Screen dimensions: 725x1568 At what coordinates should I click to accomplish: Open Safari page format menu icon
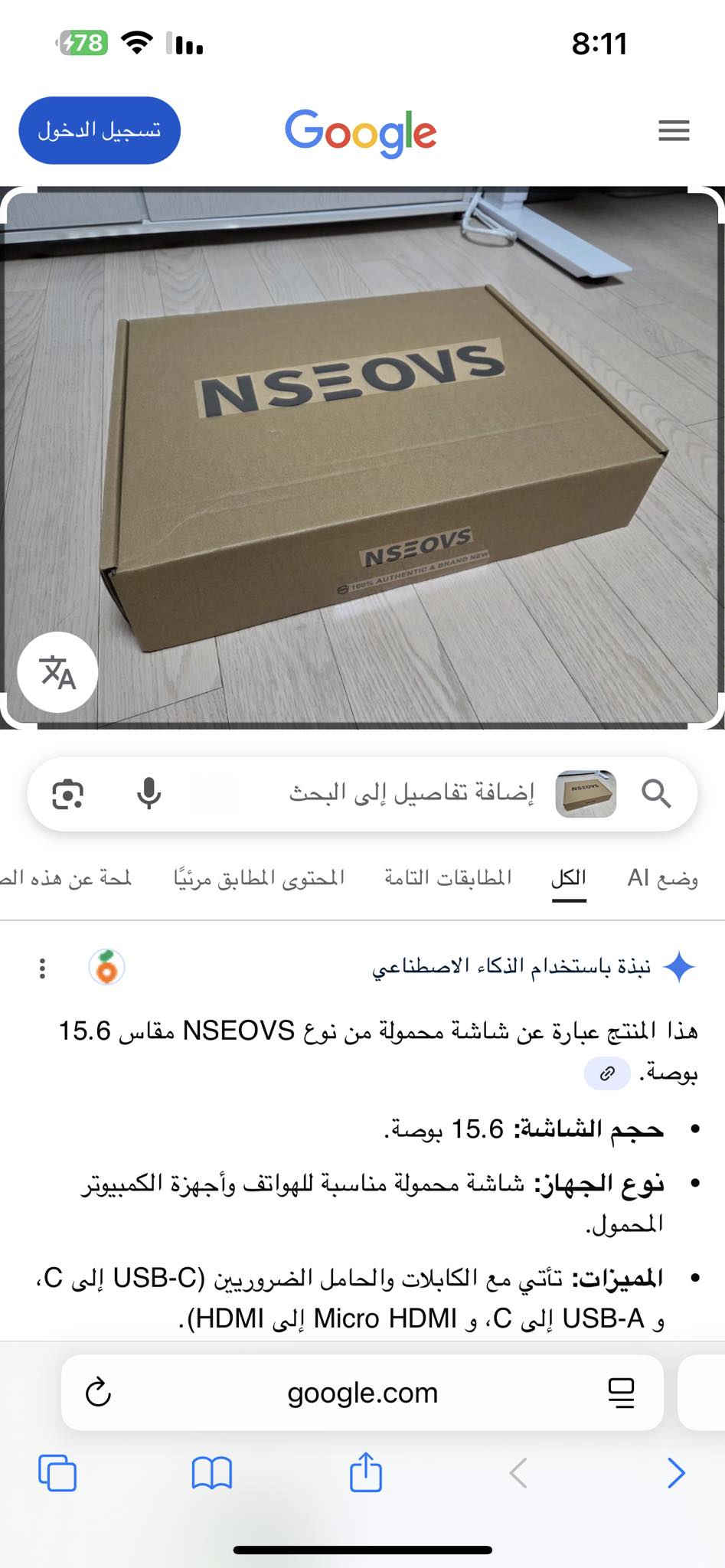621,1393
